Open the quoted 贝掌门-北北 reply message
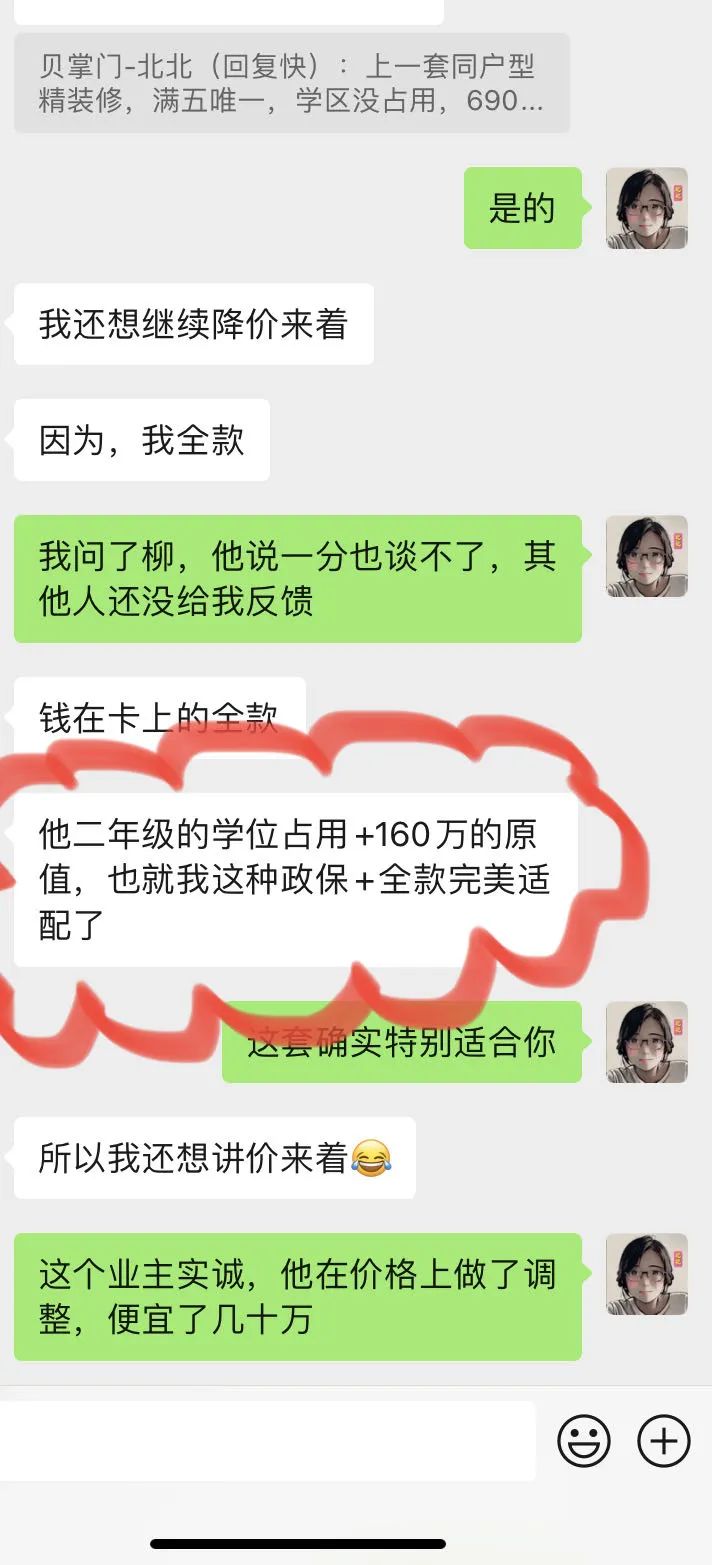The image size is (712, 1565). tap(292, 83)
